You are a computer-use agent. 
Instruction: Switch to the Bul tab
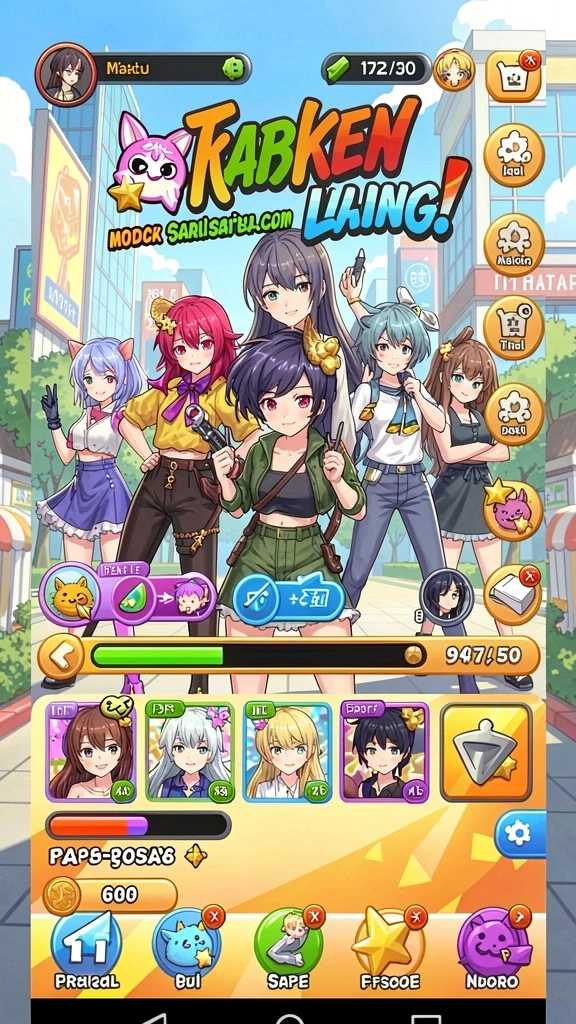pyautogui.click(x=187, y=949)
